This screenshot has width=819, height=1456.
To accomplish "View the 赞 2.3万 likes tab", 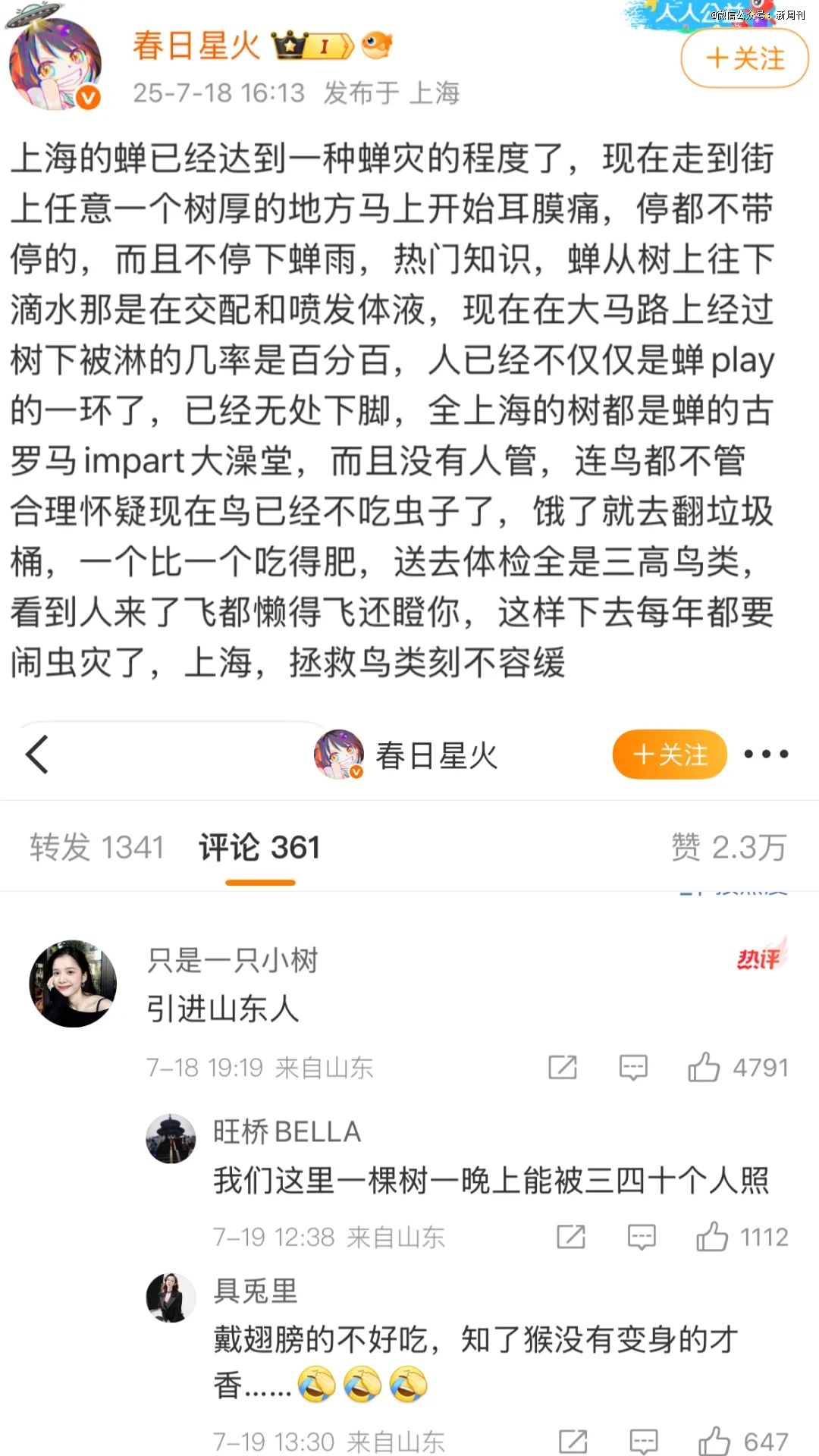I will point(729,847).
